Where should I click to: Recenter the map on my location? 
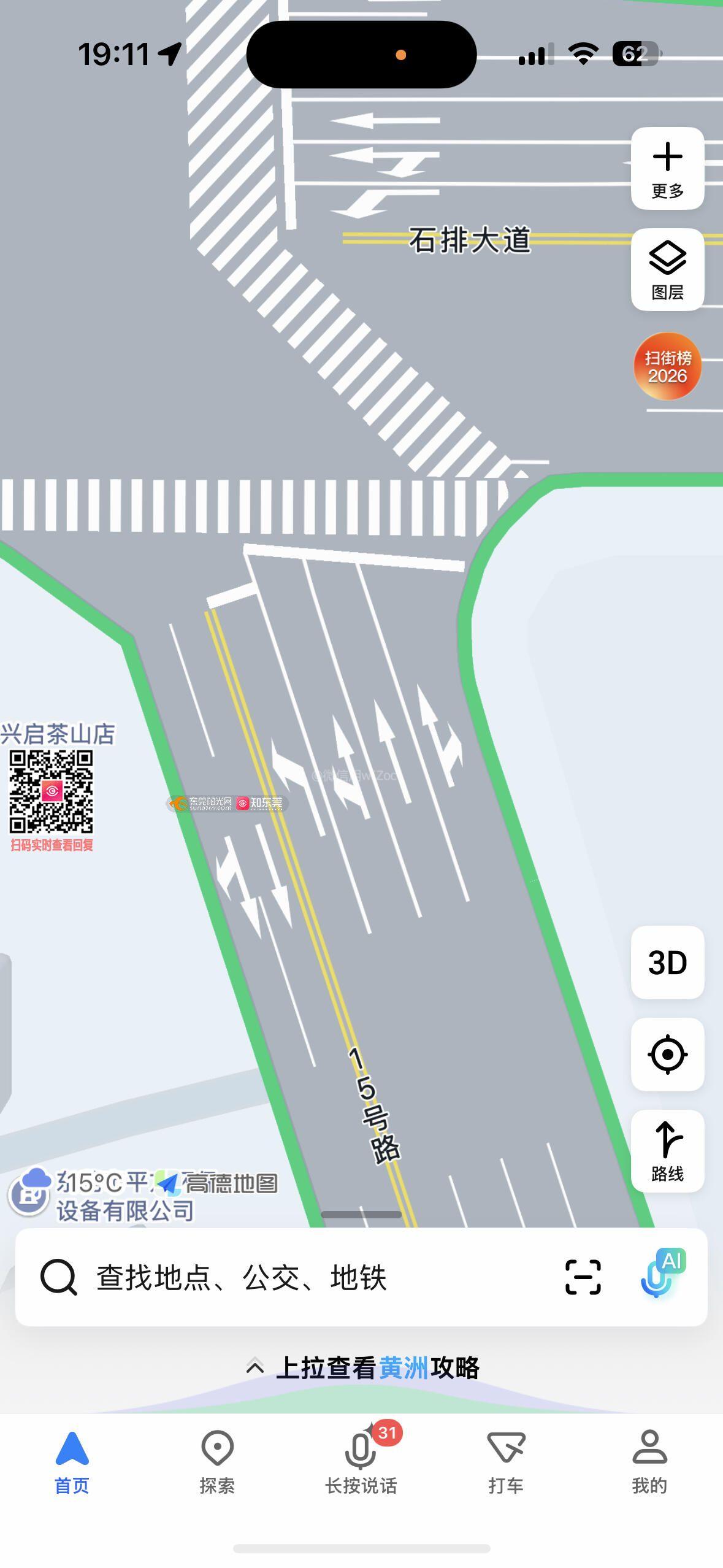[x=667, y=1055]
